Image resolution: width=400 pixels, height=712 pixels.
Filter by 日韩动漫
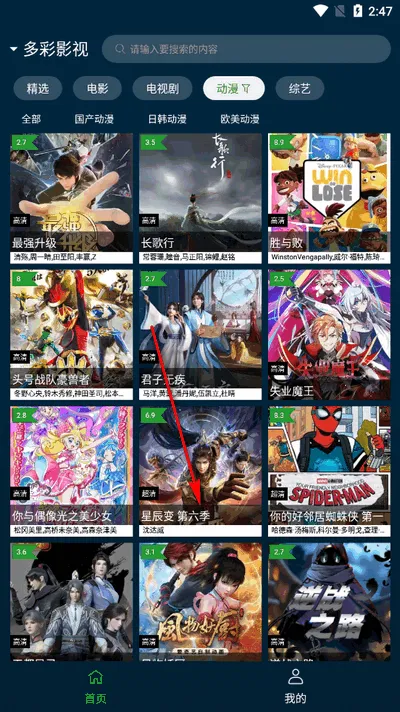(167, 119)
